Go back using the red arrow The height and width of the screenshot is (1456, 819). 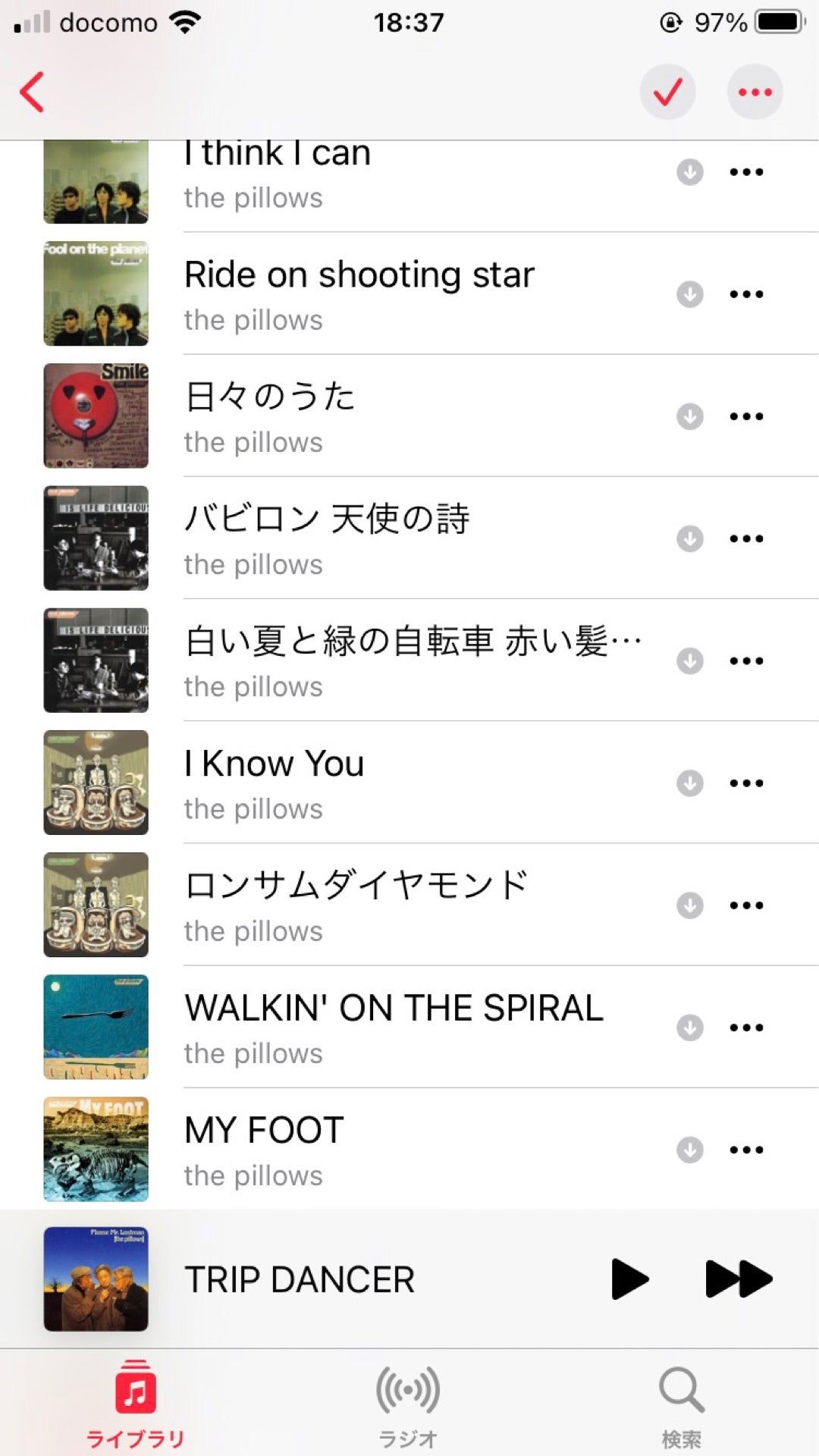(x=33, y=93)
